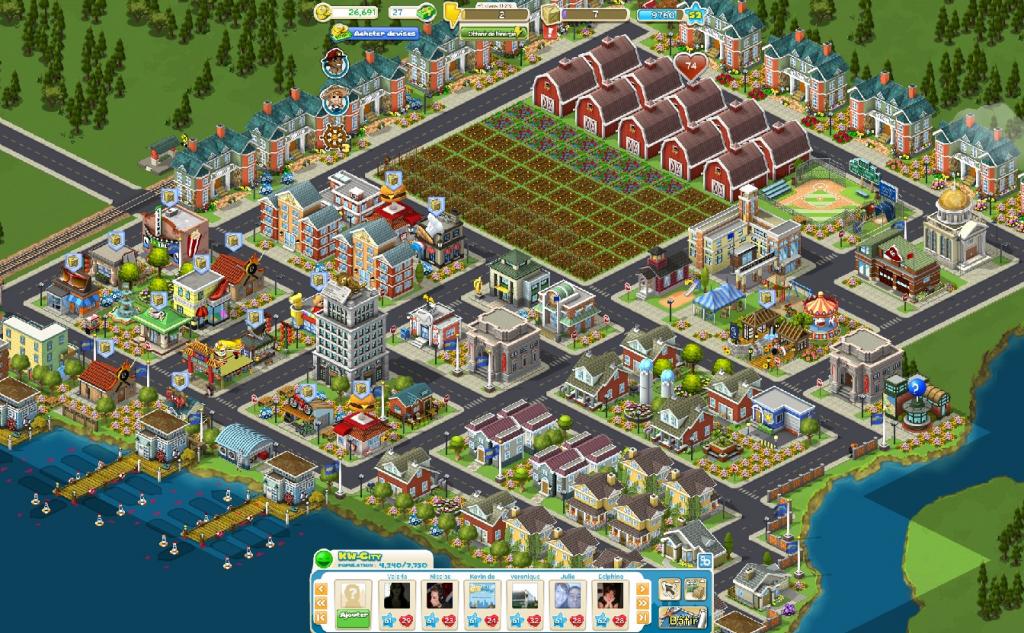
Task: Jump to last neighbor in list
Action: 643,620
